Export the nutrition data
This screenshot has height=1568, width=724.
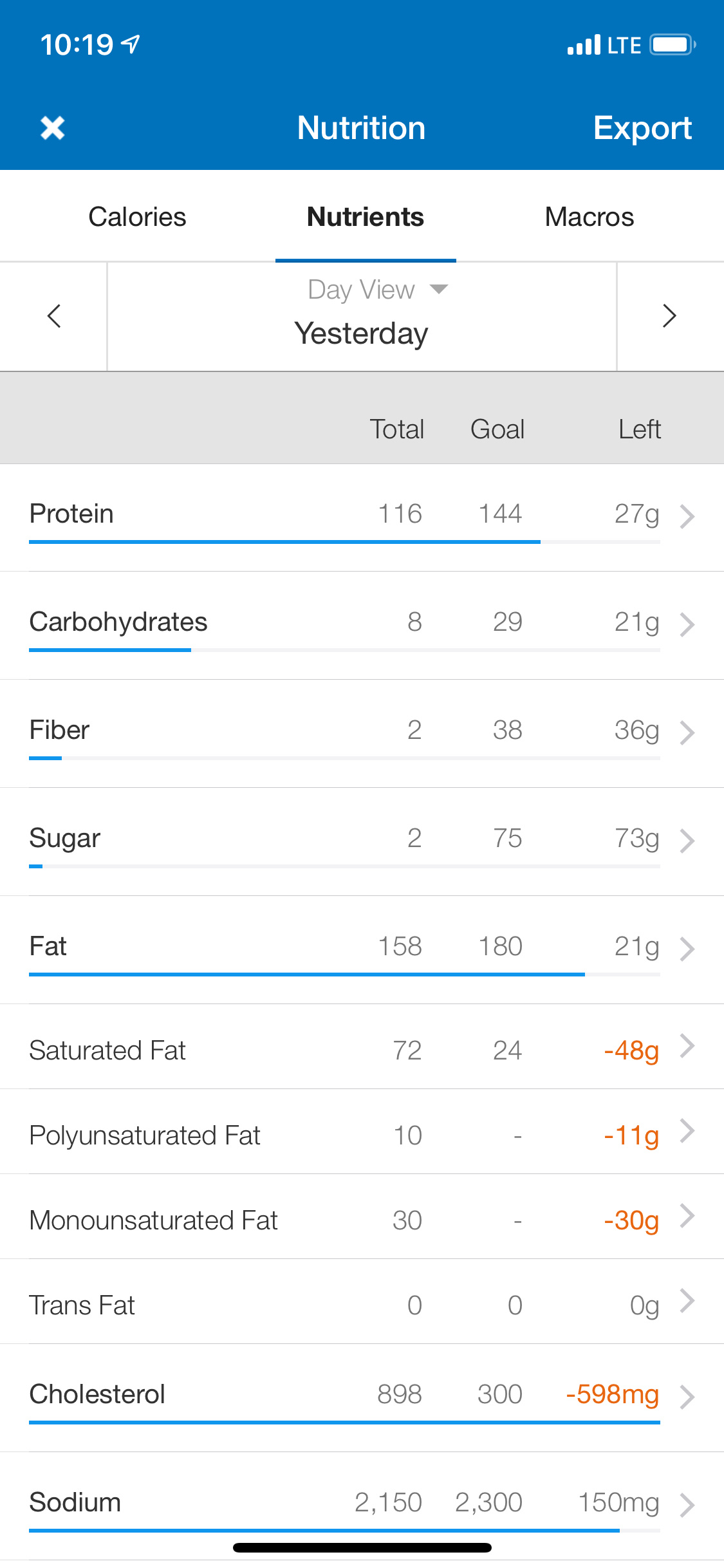pyautogui.click(x=642, y=127)
